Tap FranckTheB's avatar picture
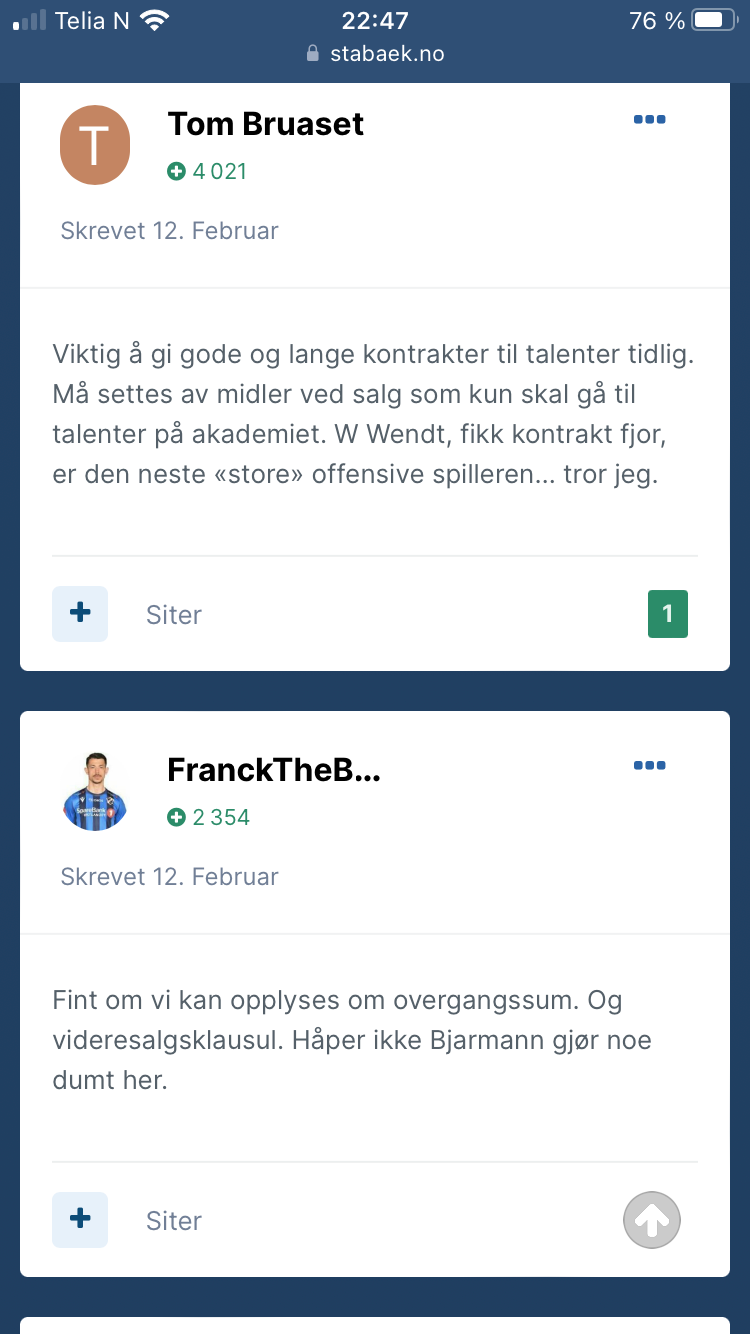The image size is (750, 1334). point(95,792)
